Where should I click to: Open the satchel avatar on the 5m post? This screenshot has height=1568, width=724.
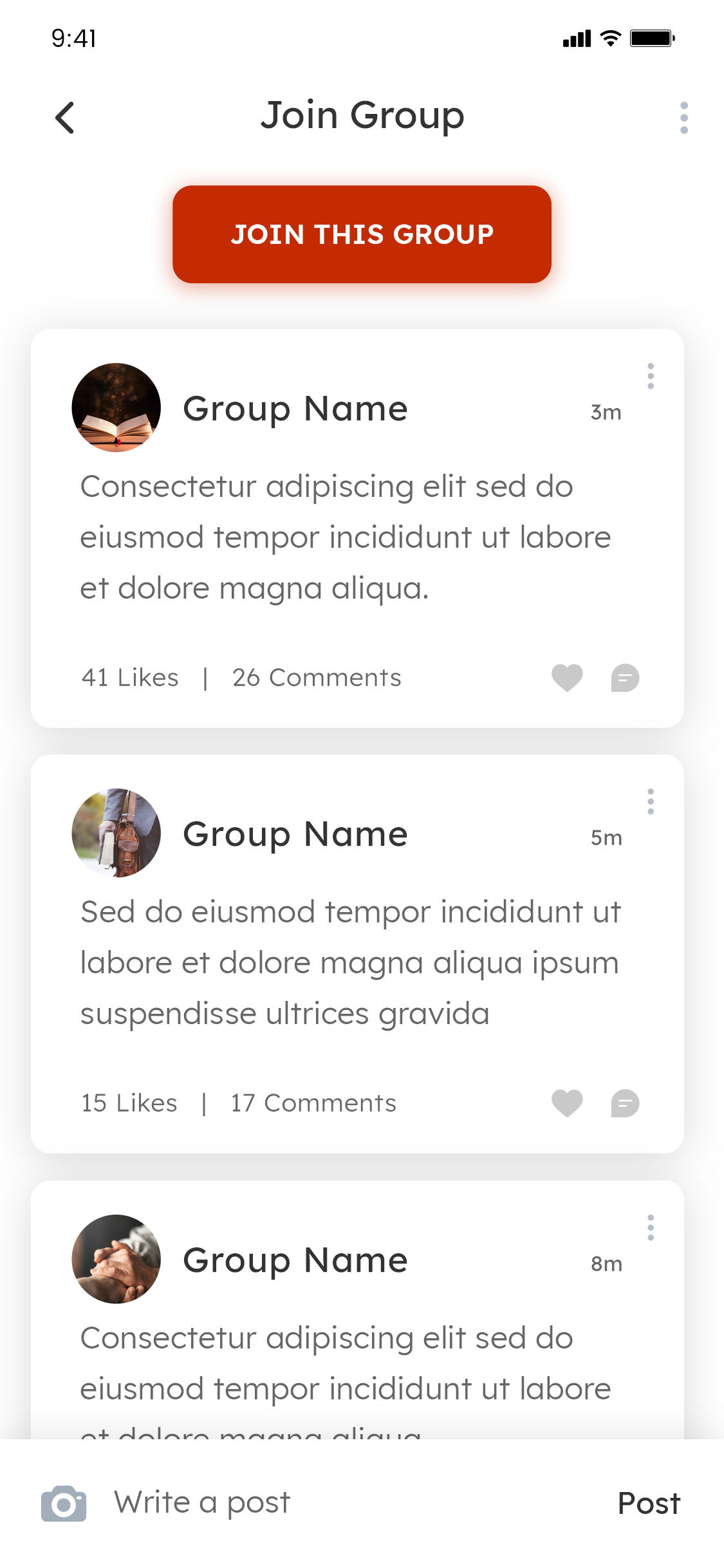116,833
